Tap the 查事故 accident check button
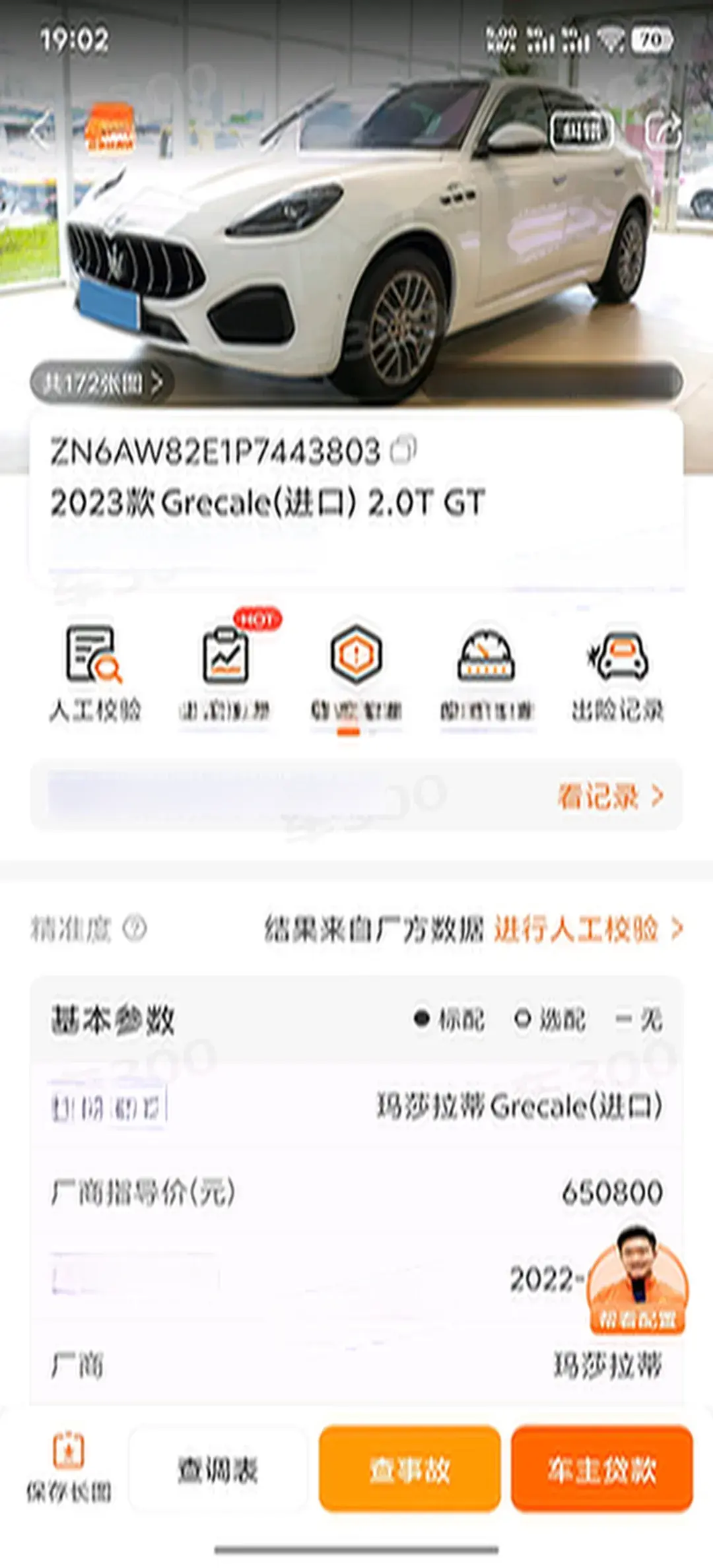Screen dimensions: 713x1568 (x=409, y=1469)
